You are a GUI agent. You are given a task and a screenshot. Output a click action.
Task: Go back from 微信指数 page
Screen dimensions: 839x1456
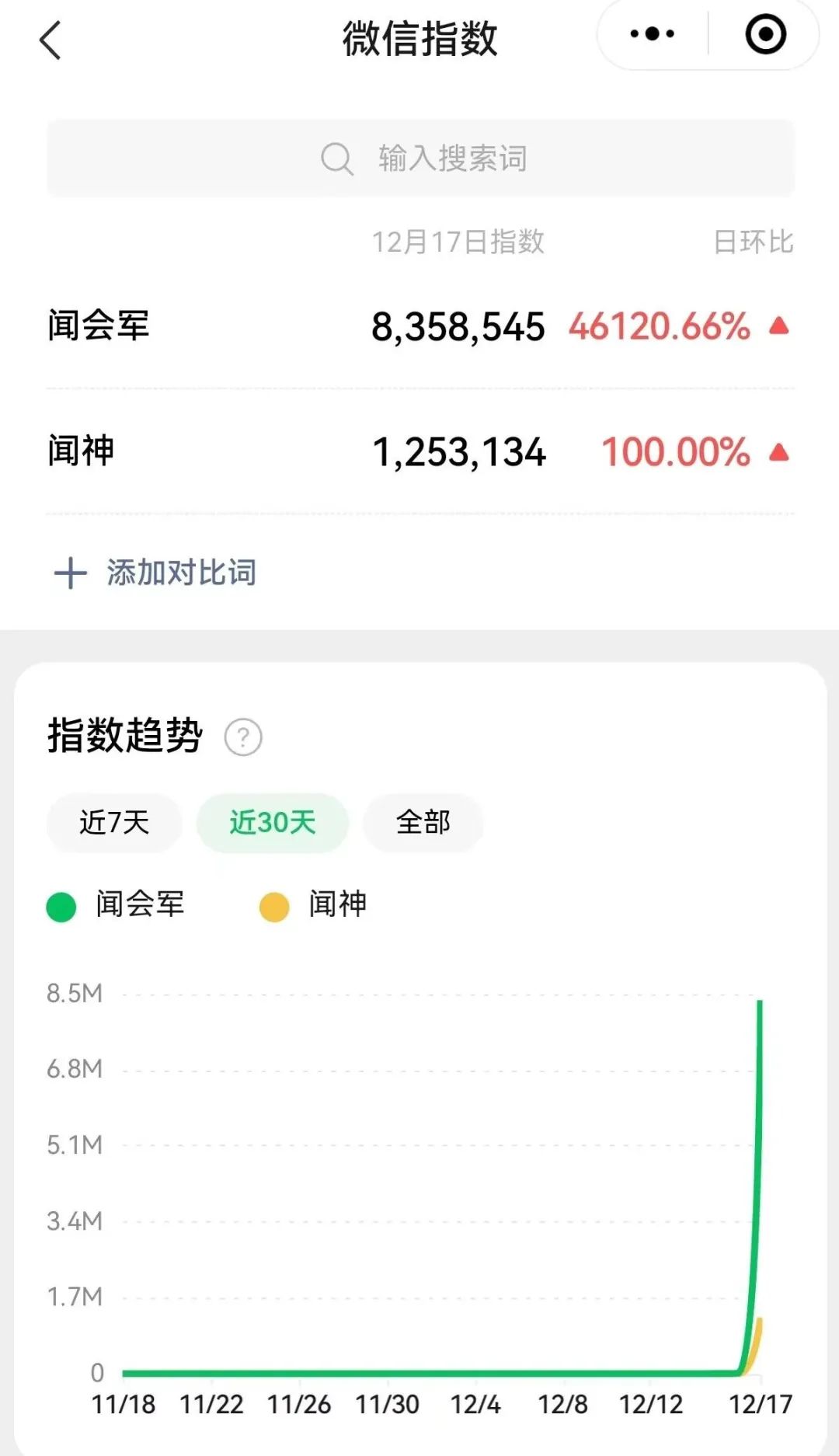50,40
